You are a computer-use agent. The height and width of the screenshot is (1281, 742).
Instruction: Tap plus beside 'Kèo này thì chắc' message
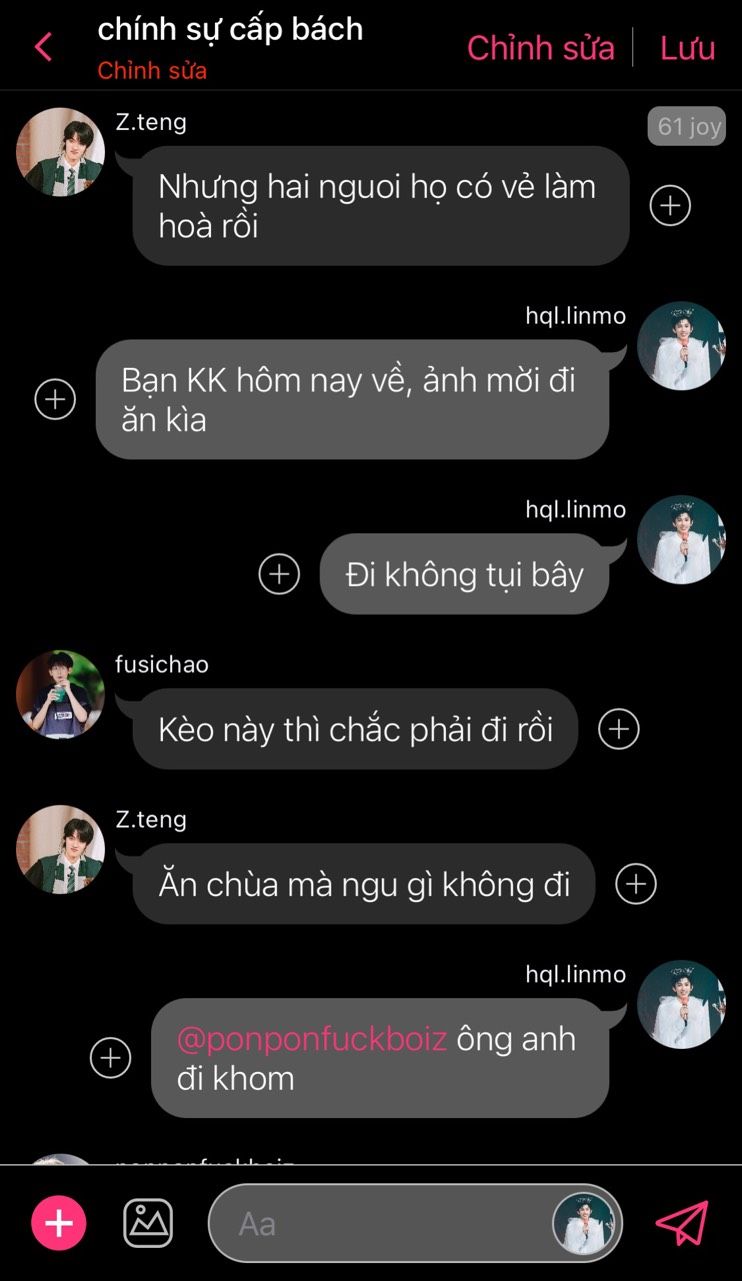pos(618,729)
